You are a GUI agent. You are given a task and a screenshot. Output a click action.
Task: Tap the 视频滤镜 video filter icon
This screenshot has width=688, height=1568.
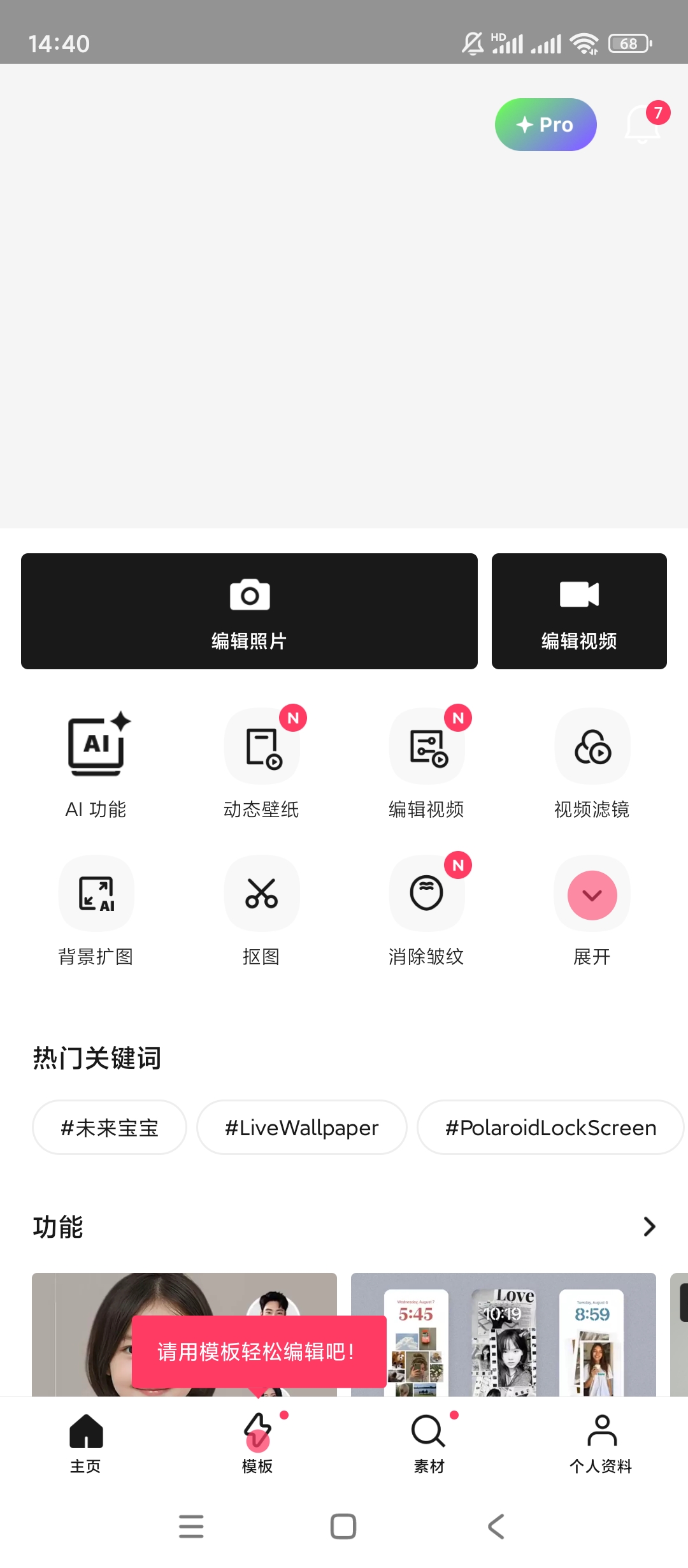pos(592,746)
